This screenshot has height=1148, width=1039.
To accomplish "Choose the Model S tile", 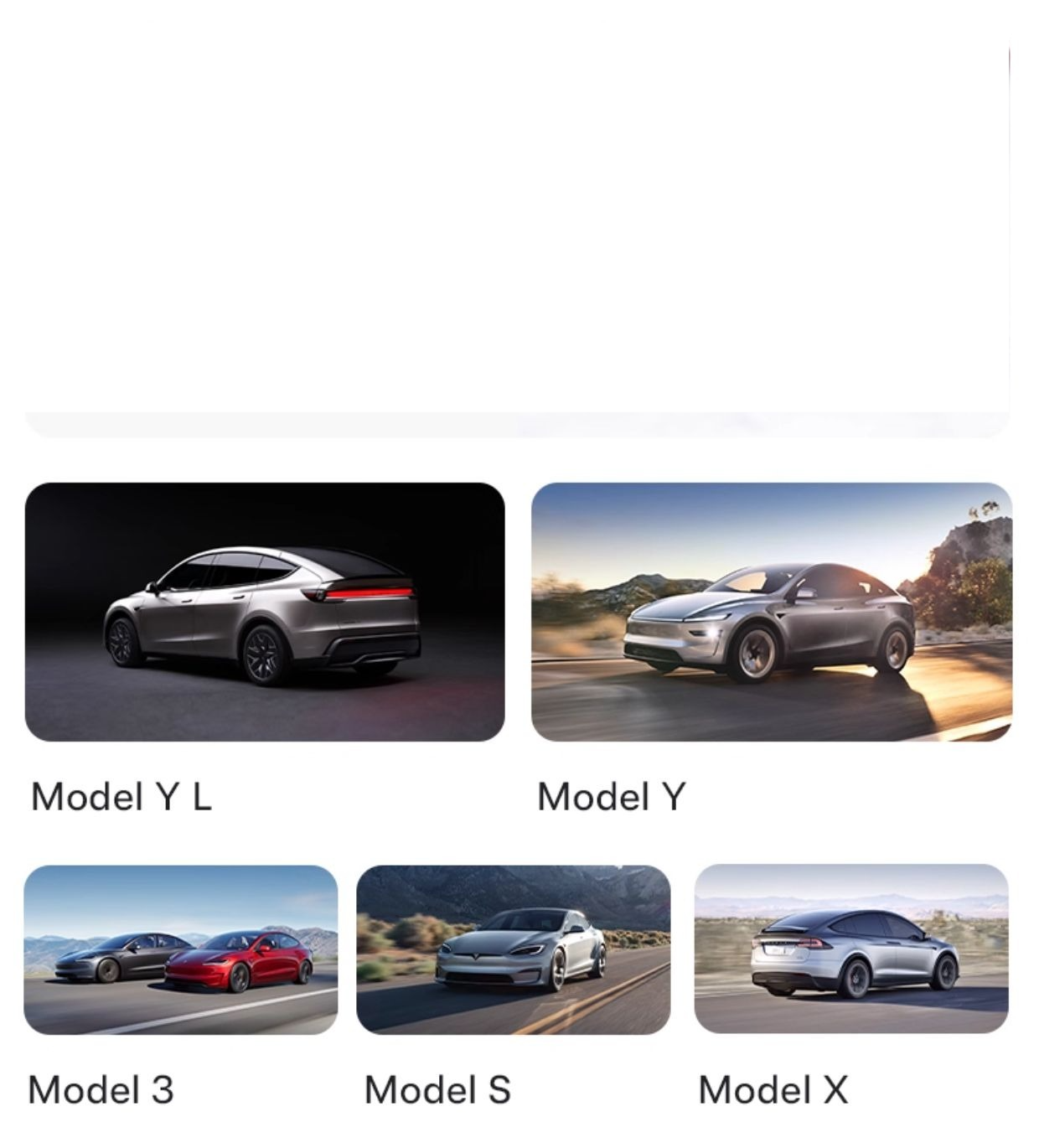I will point(513,949).
